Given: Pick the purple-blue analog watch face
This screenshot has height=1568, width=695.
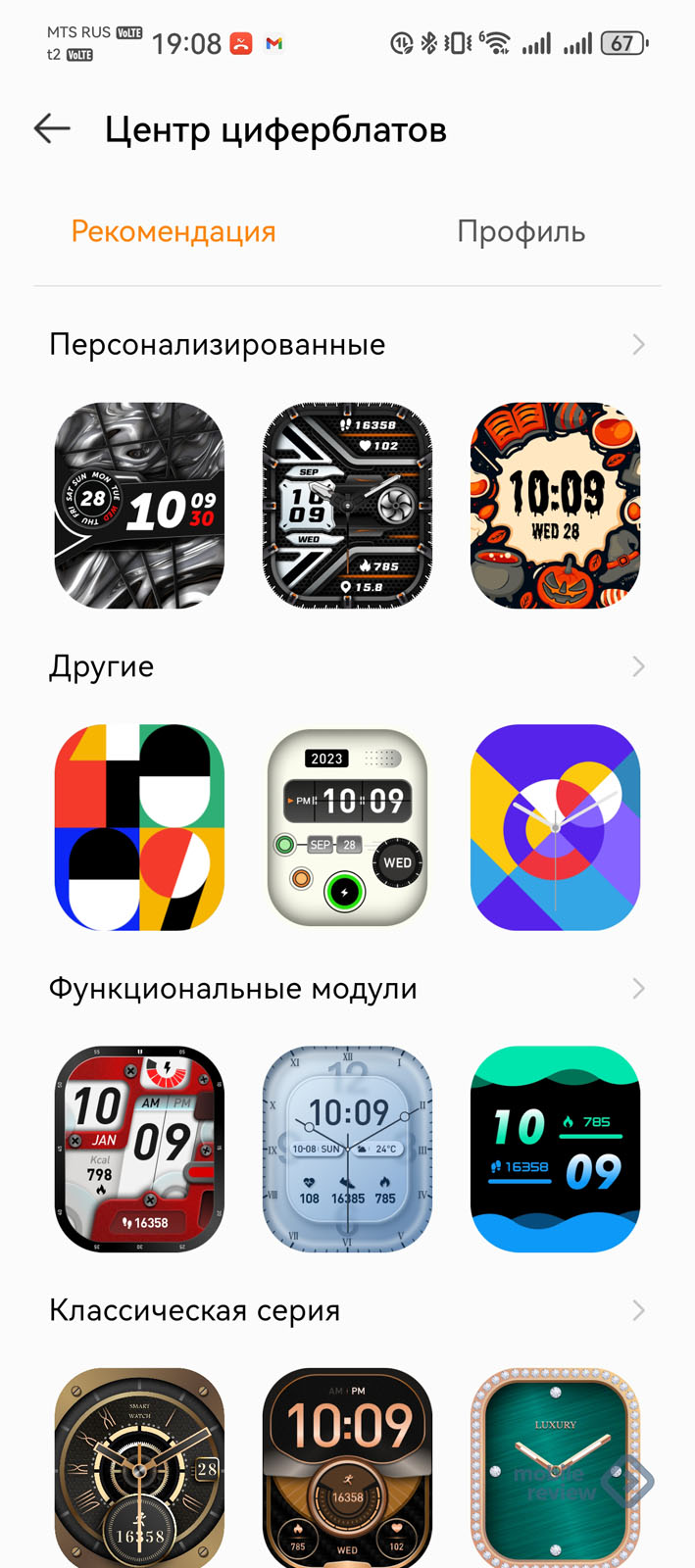Looking at the screenshot, I should (x=555, y=827).
